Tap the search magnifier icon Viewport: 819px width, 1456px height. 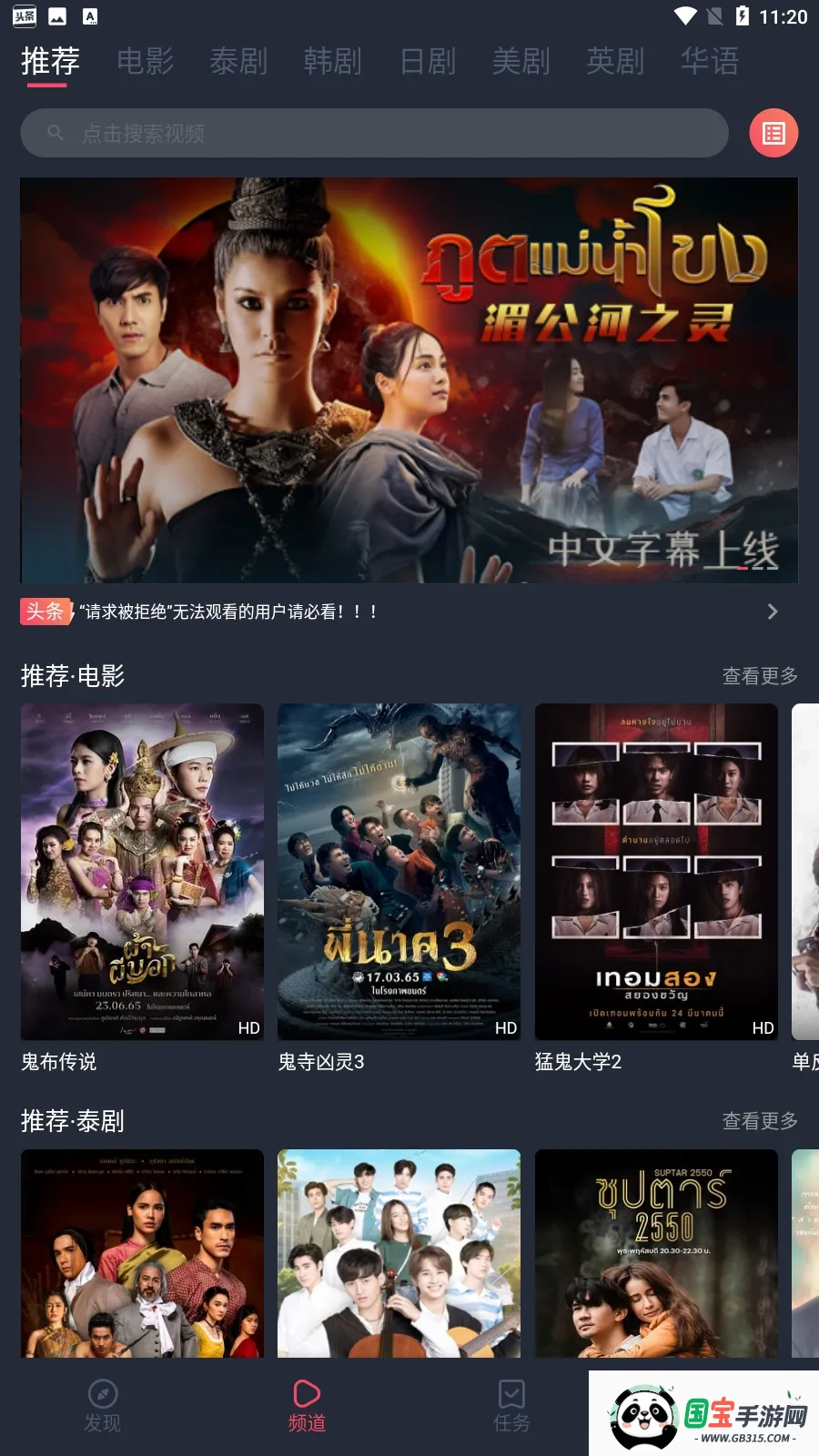coord(55,132)
